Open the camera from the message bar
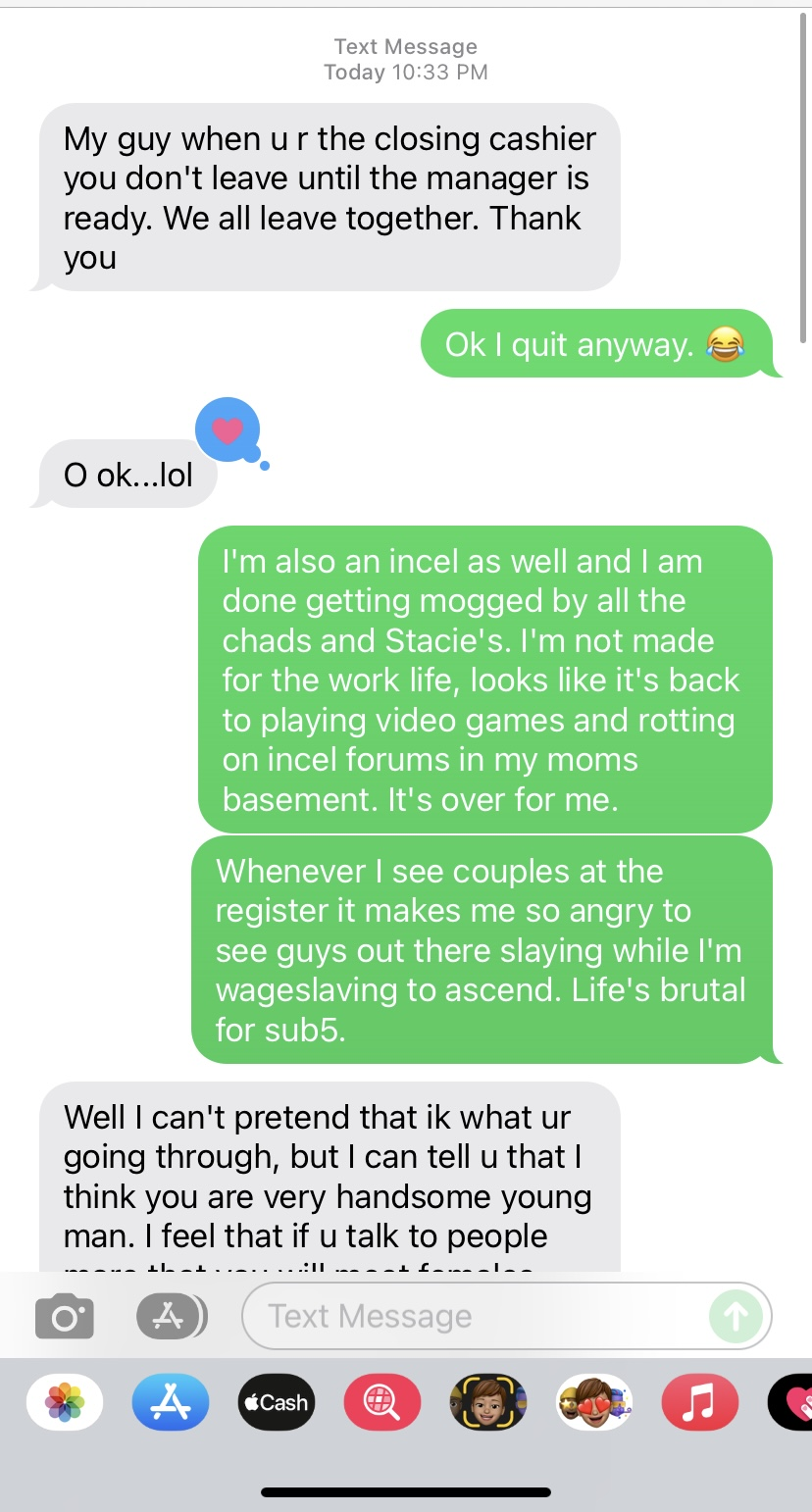The height and width of the screenshot is (1512, 812). point(64,1316)
